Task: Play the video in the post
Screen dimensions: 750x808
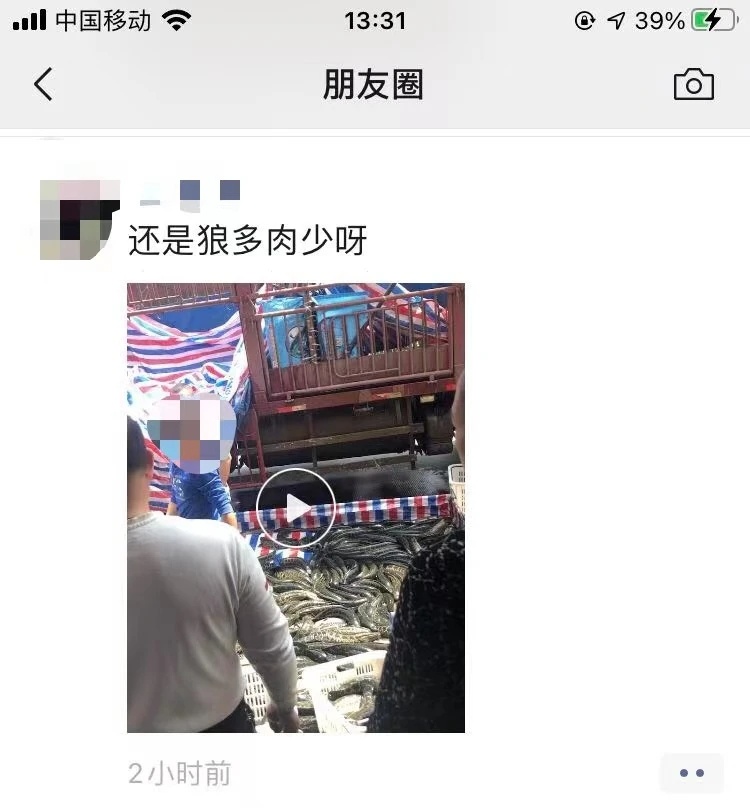Action: coord(296,507)
